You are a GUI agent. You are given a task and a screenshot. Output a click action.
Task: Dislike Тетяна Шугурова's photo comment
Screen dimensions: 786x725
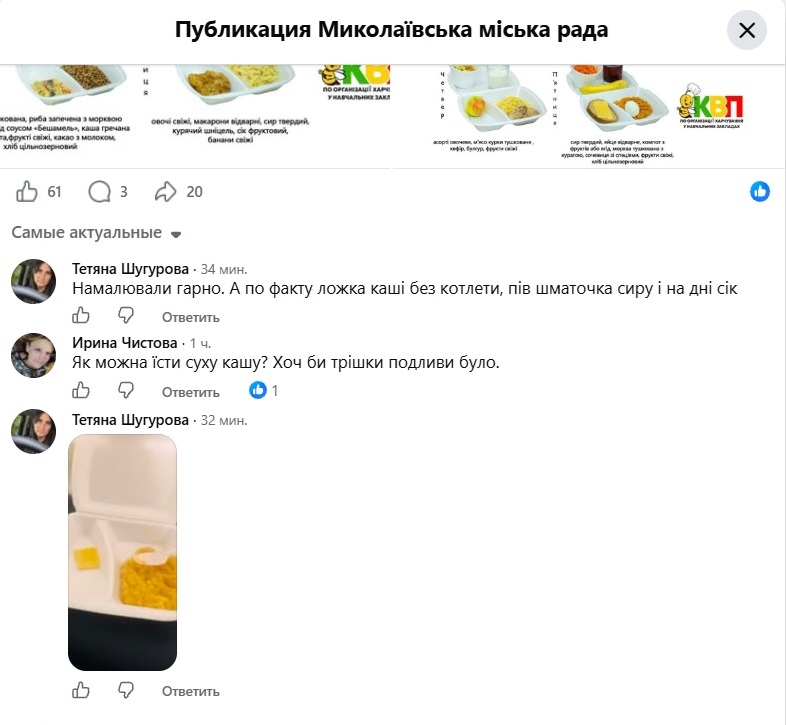coord(126,690)
